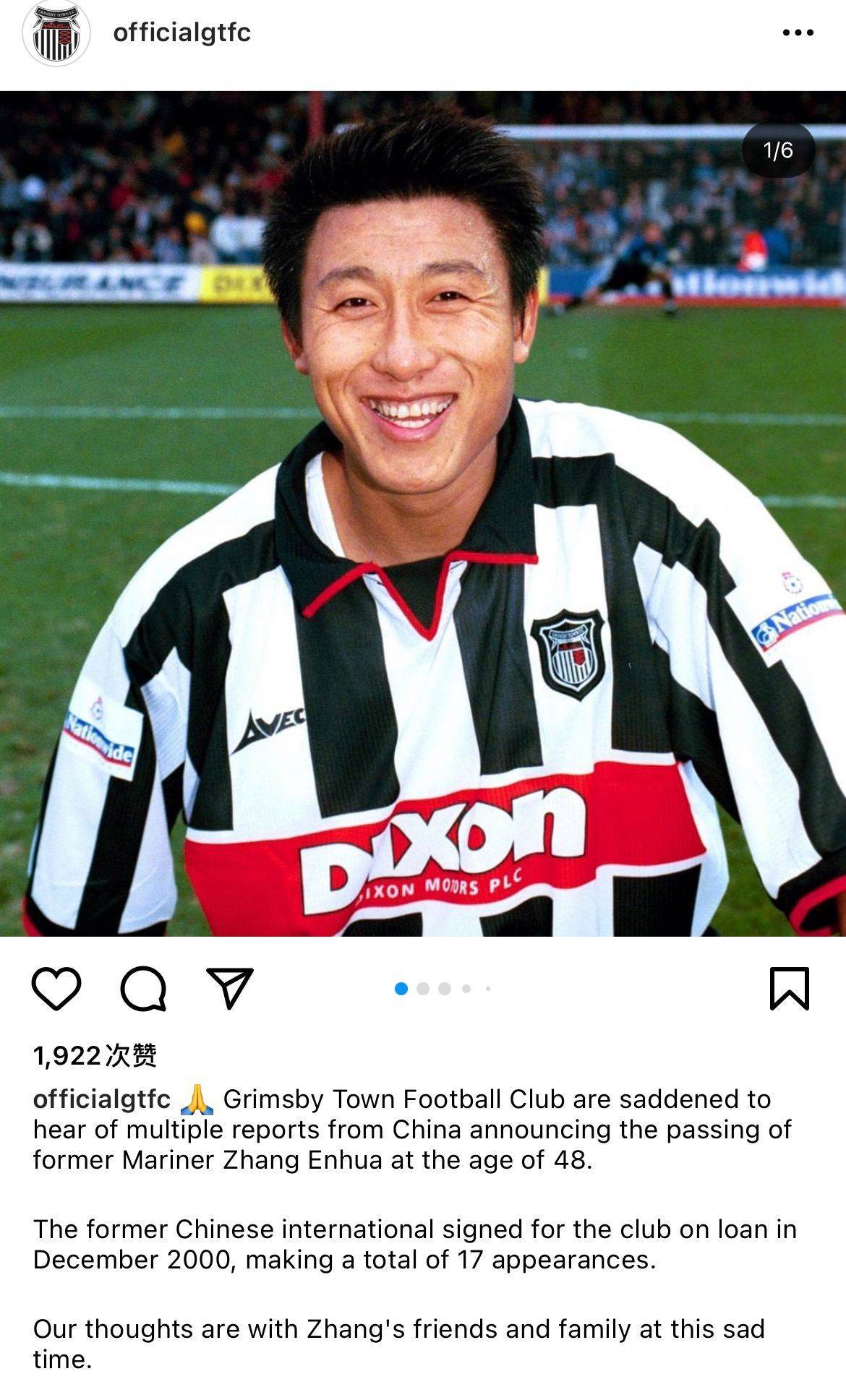Save post with the bookmark icon
This screenshot has height=1400, width=846.
(x=789, y=988)
